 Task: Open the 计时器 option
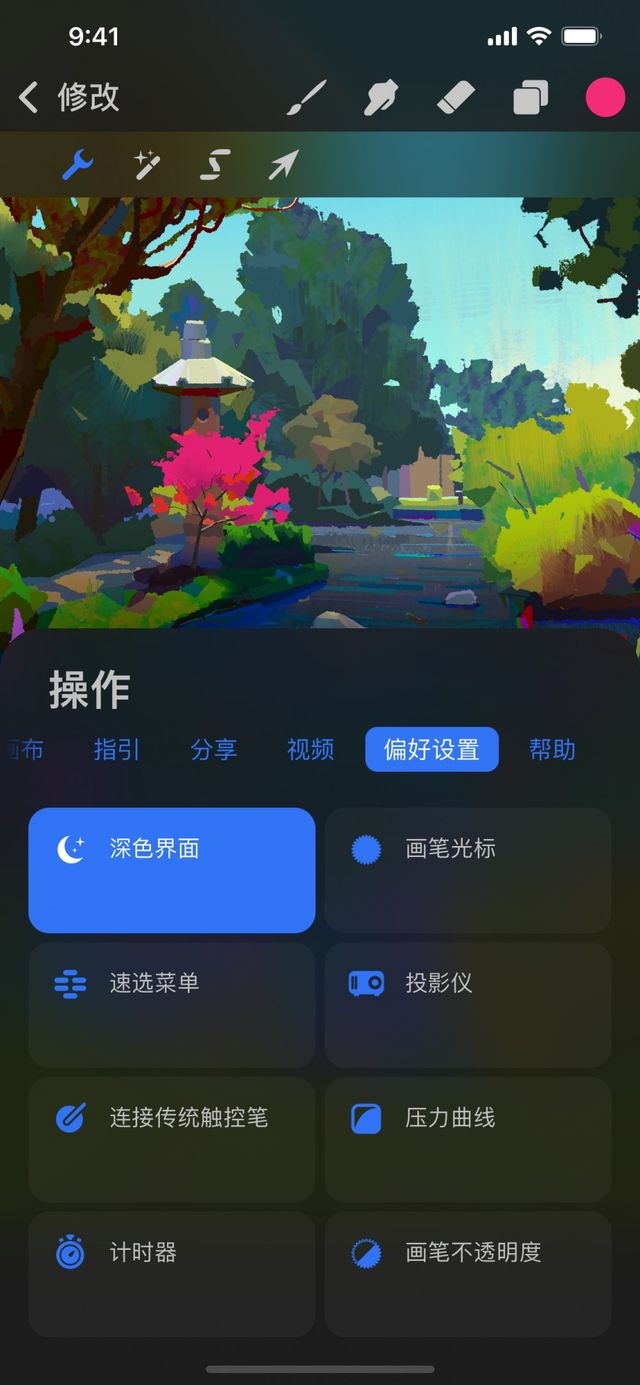[x=172, y=1273]
